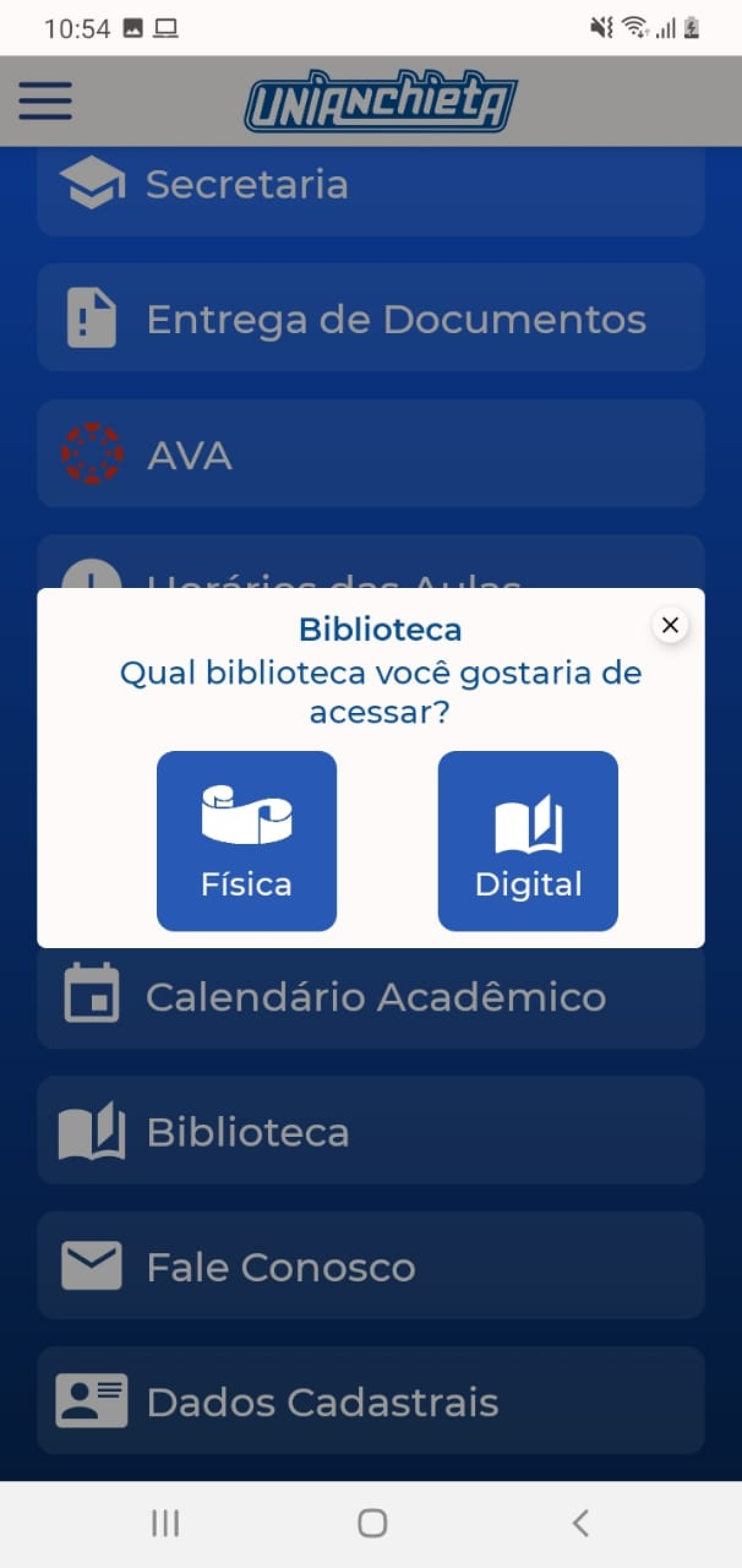This screenshot has height=1568, width=742.
Task: Close the Biblioteca dialog
Action: 670,625
